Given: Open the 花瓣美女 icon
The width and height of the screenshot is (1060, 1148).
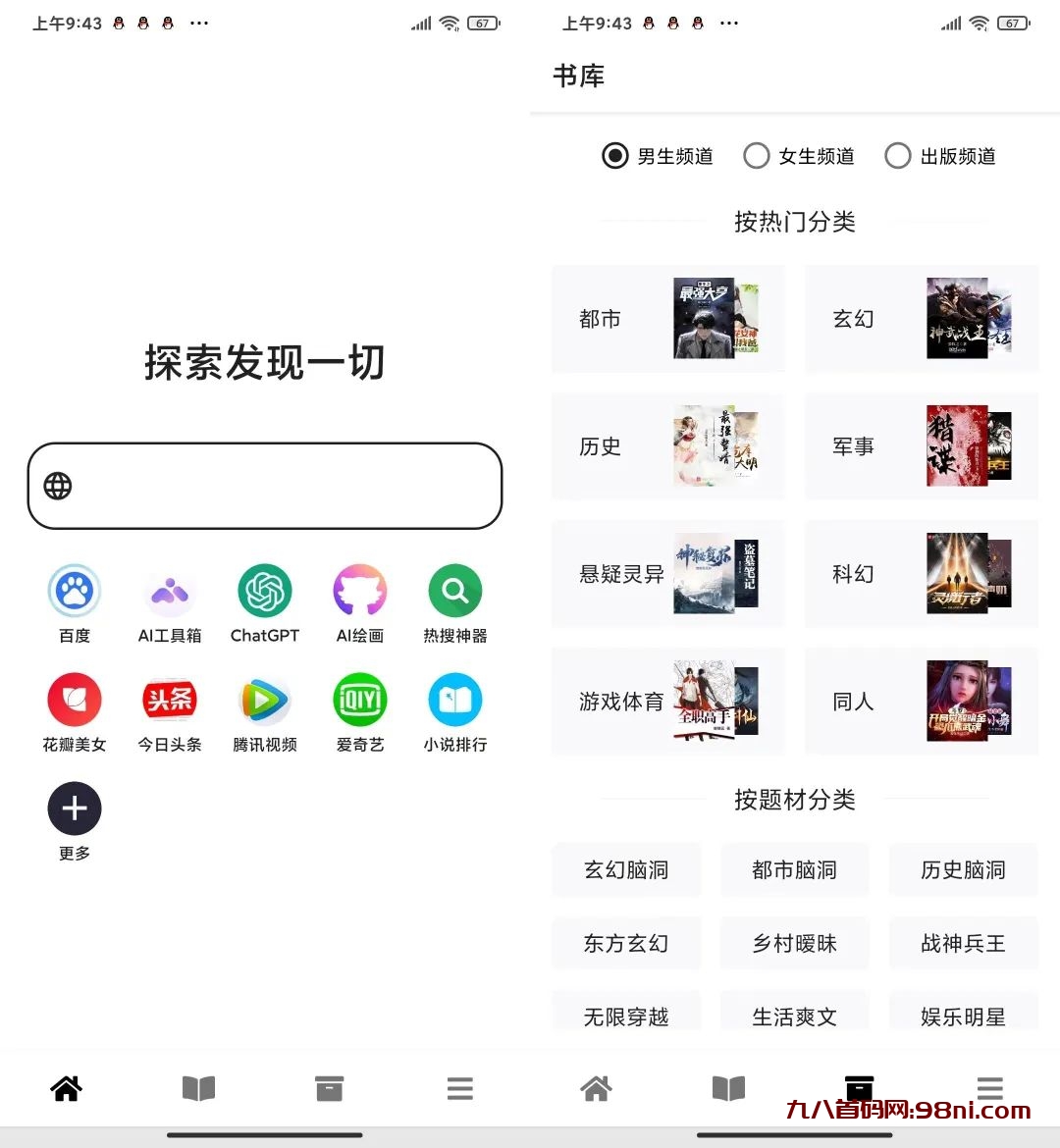Looking at the screenshot, I should click(x=75, y=699).
